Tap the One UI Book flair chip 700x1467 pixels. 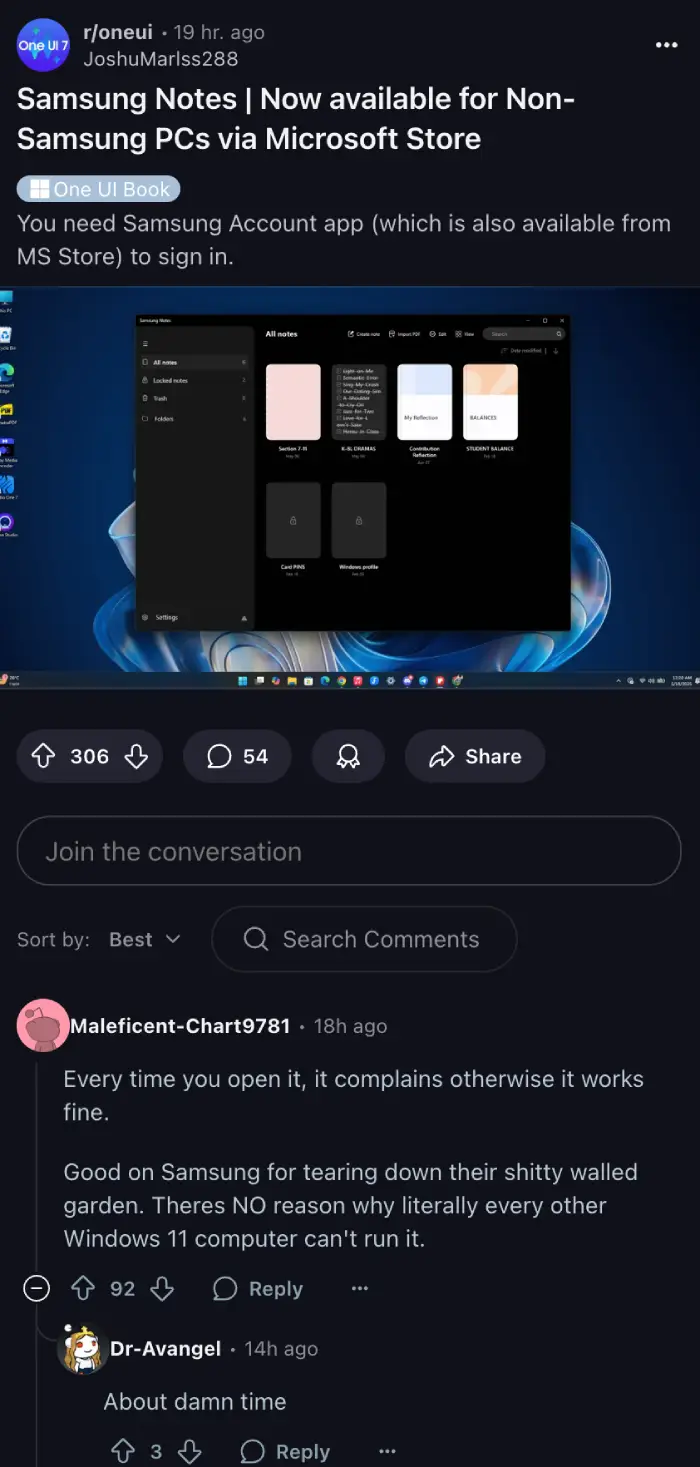tap(98, 189)
